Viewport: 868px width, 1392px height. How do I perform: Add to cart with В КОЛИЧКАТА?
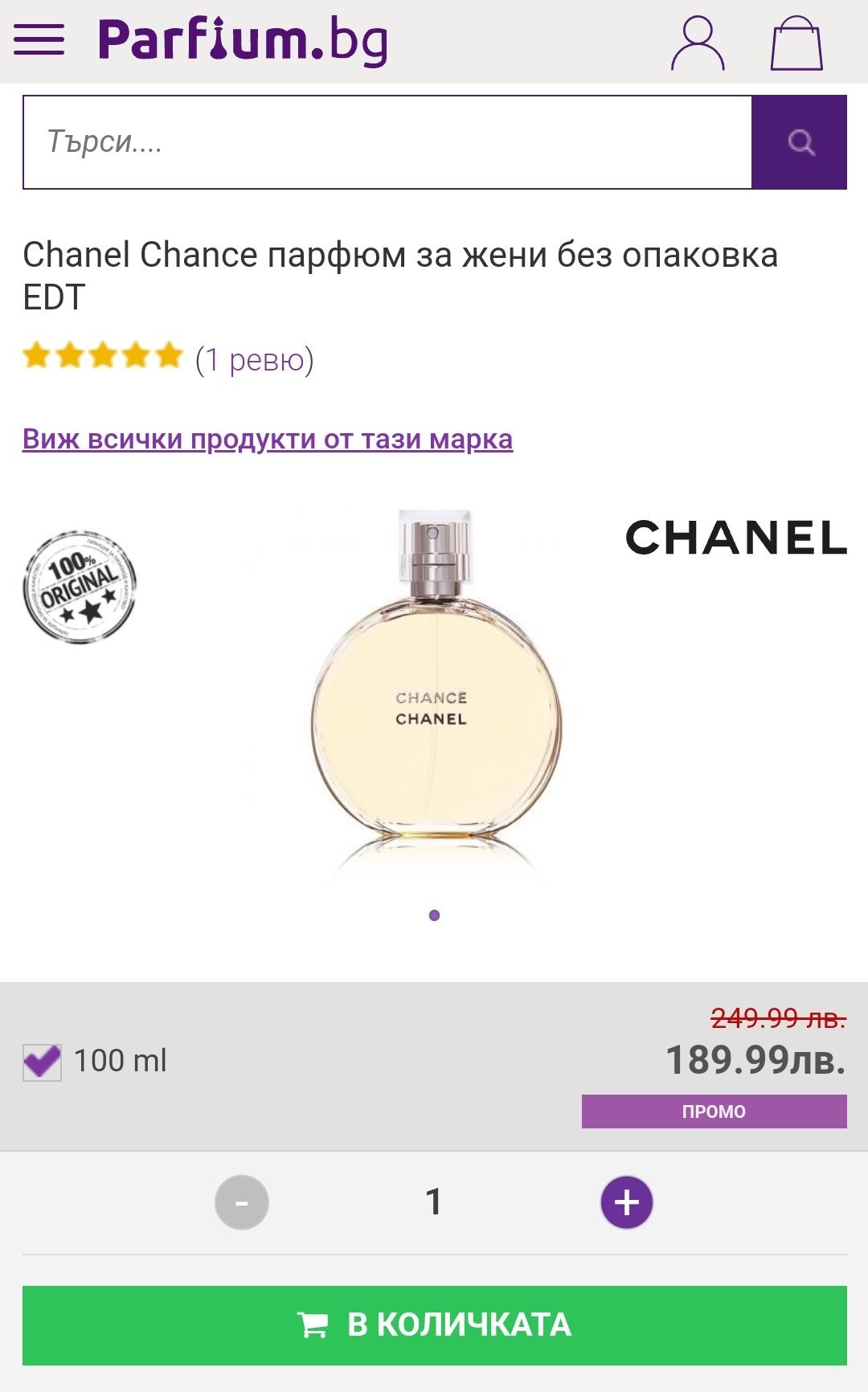[435, 1325]
